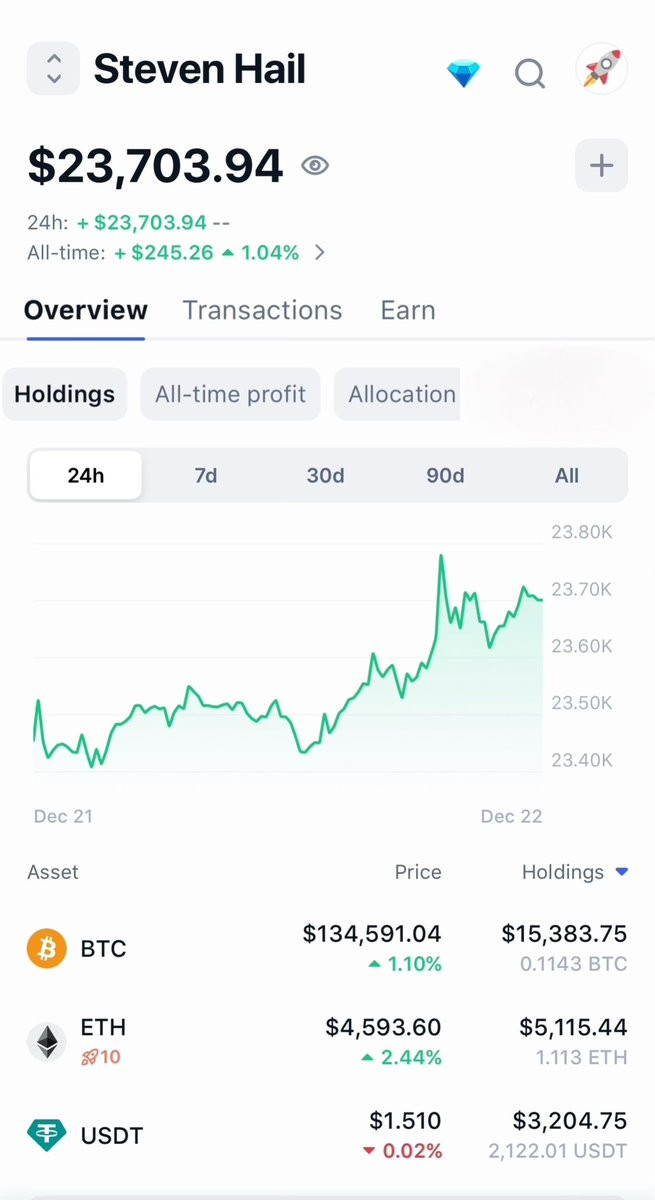Viewport: 655px width, 1200px height.
Task: Expand the all-time profit chevron
Action: click(x=320, y=253)
